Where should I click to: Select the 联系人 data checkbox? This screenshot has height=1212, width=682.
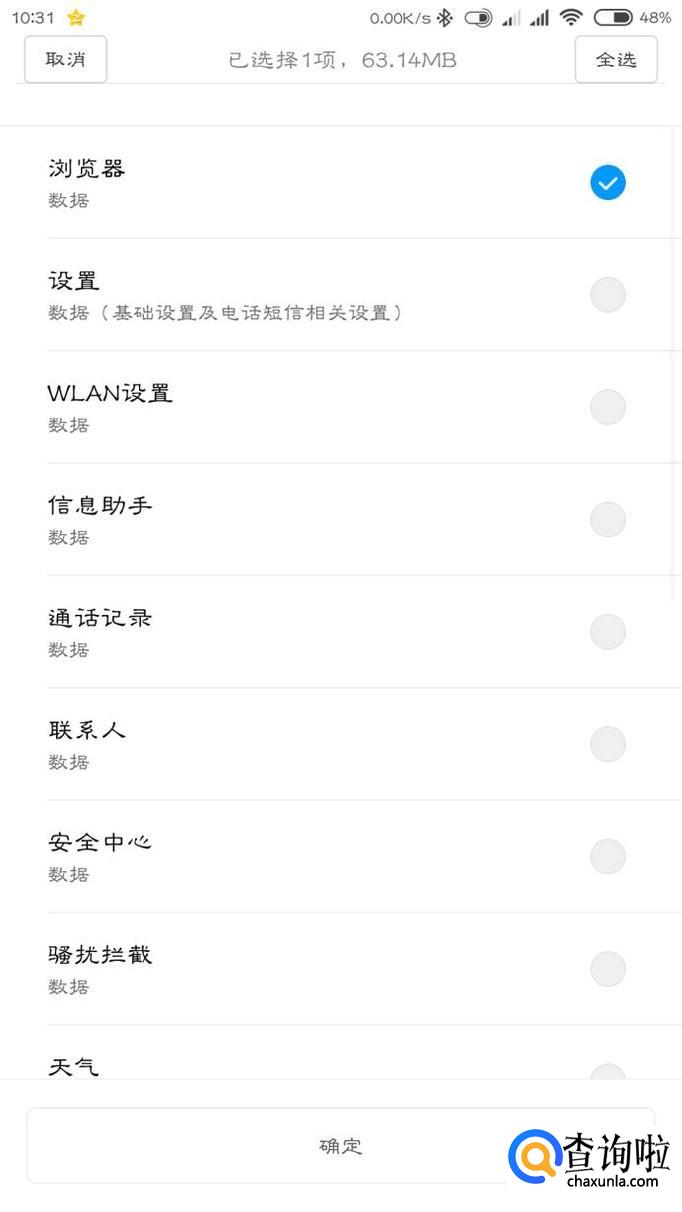(608, 744)
